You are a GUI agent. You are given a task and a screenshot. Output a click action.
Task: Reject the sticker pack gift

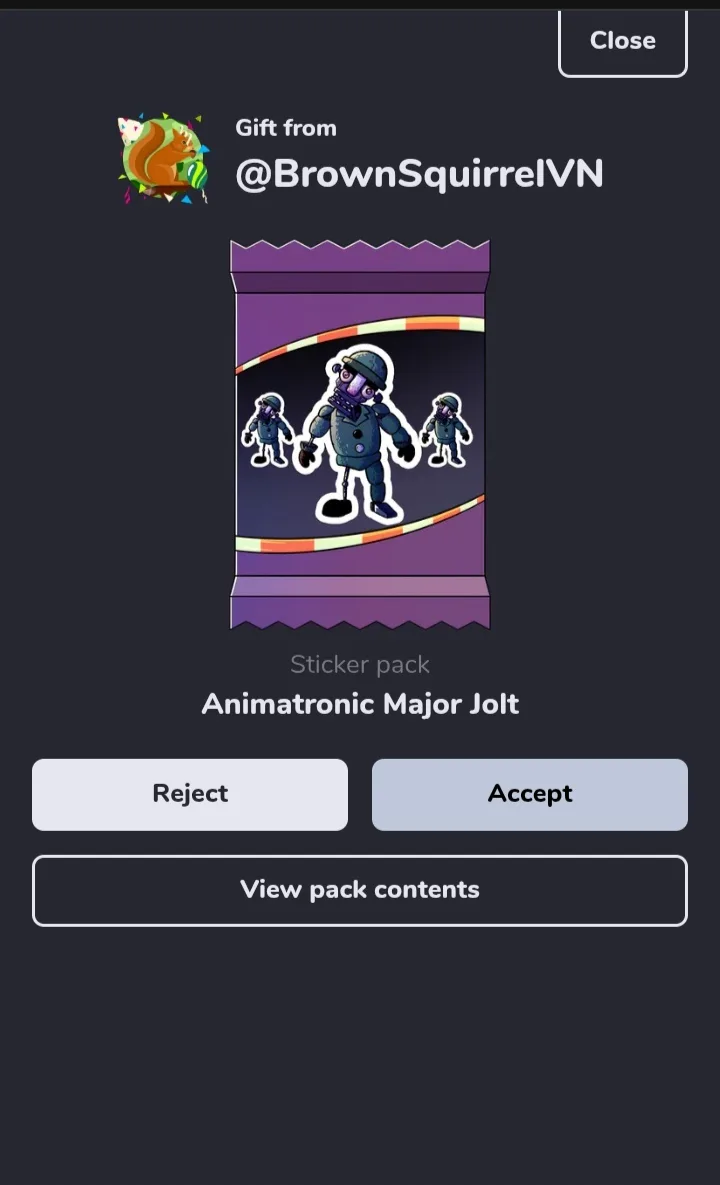tap(190, 794)
